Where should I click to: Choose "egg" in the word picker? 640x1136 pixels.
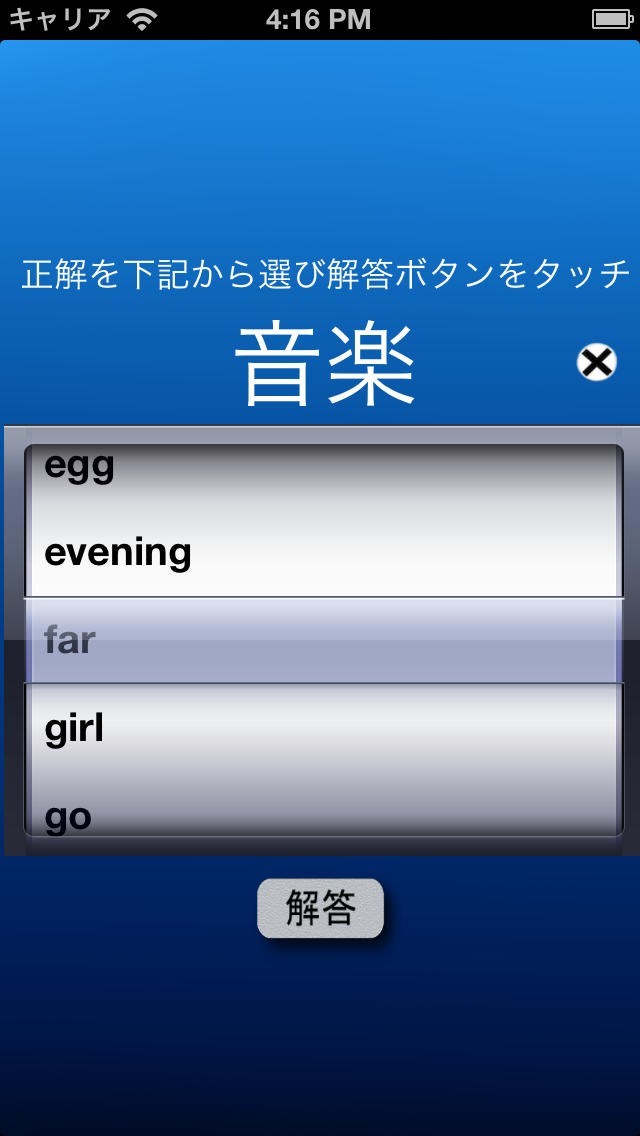80,467
